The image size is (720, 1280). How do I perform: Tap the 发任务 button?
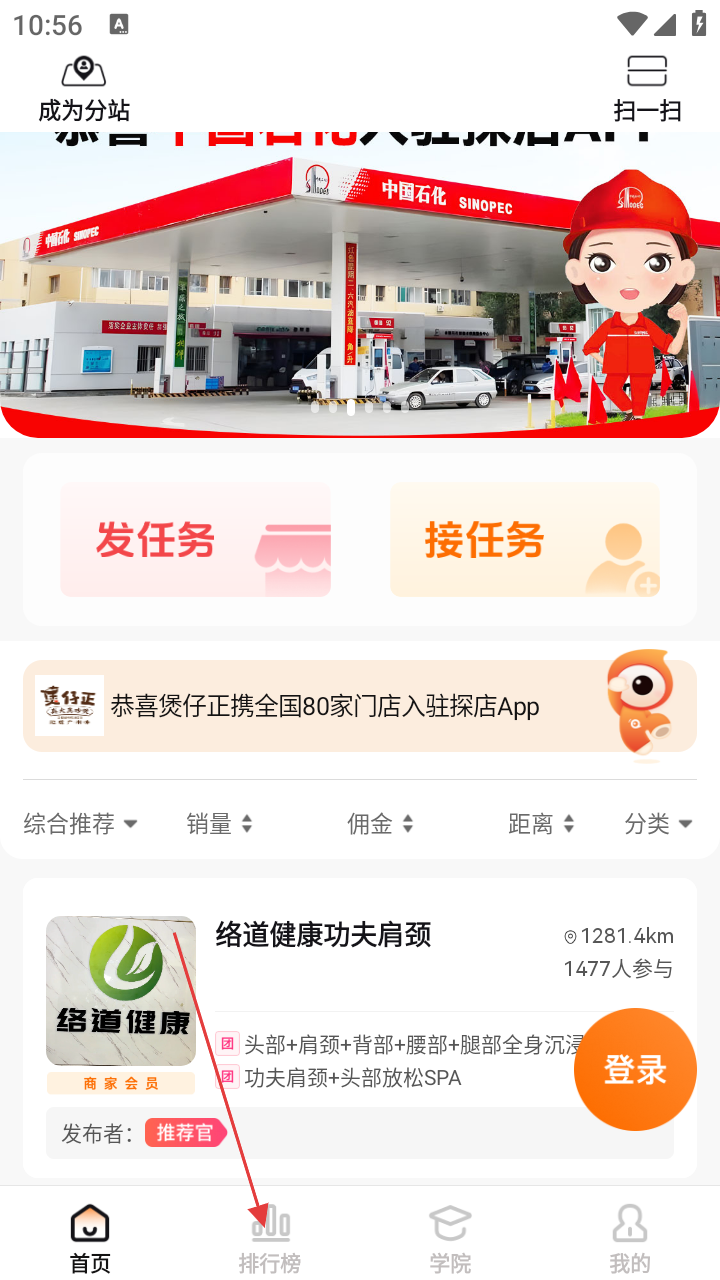point(195,540)
